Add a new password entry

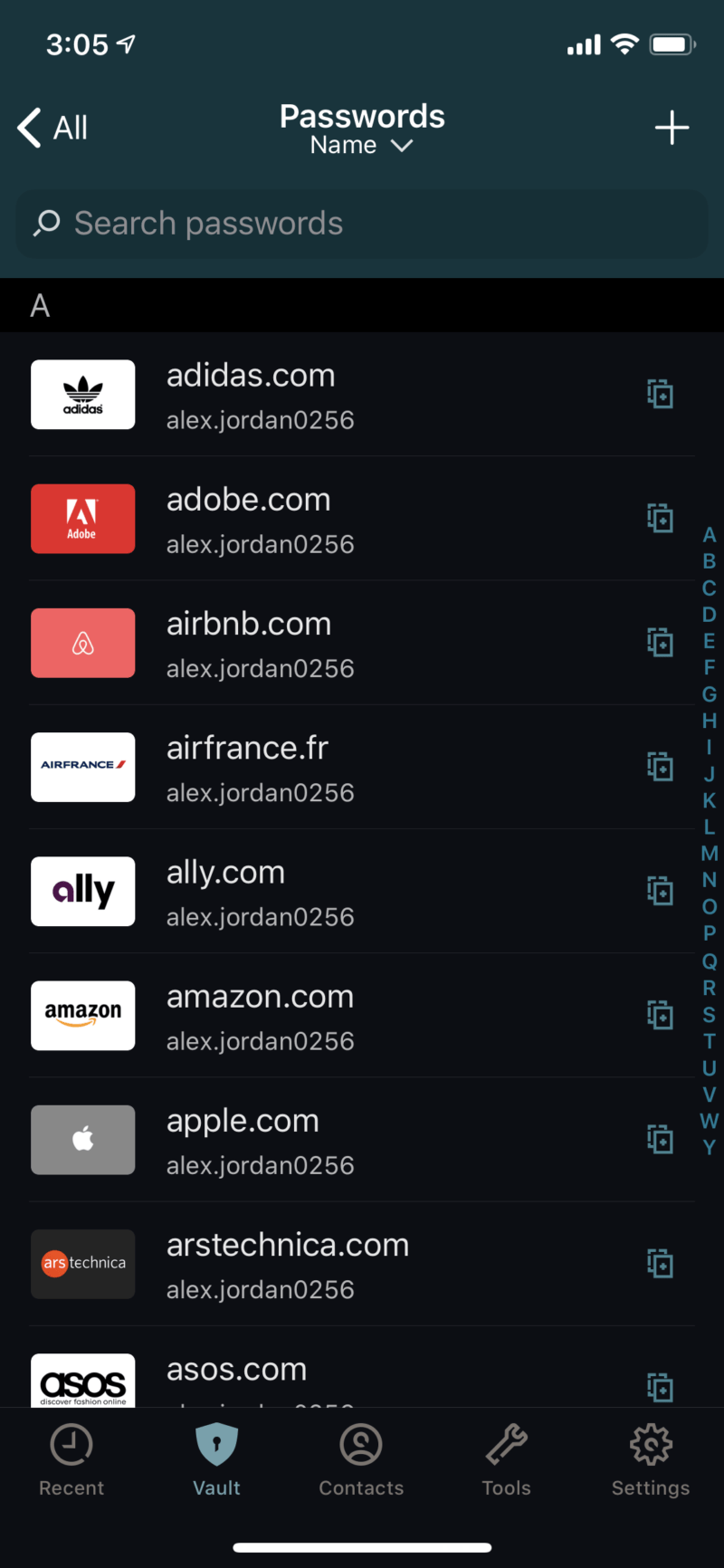tap(672, 127)
